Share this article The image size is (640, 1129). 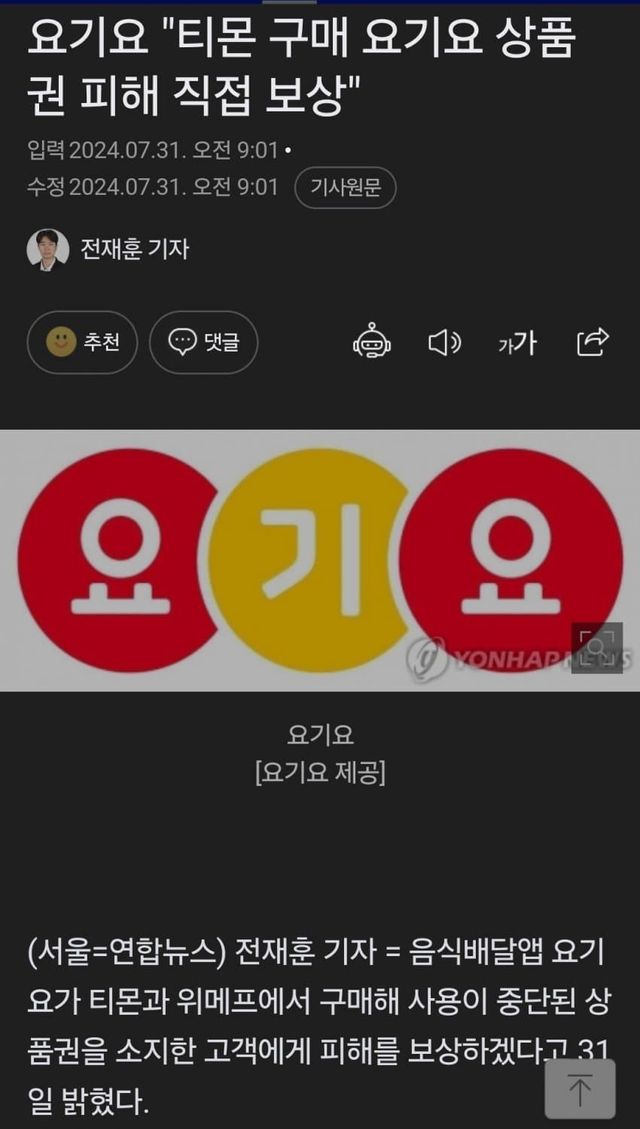click(593, 342)
